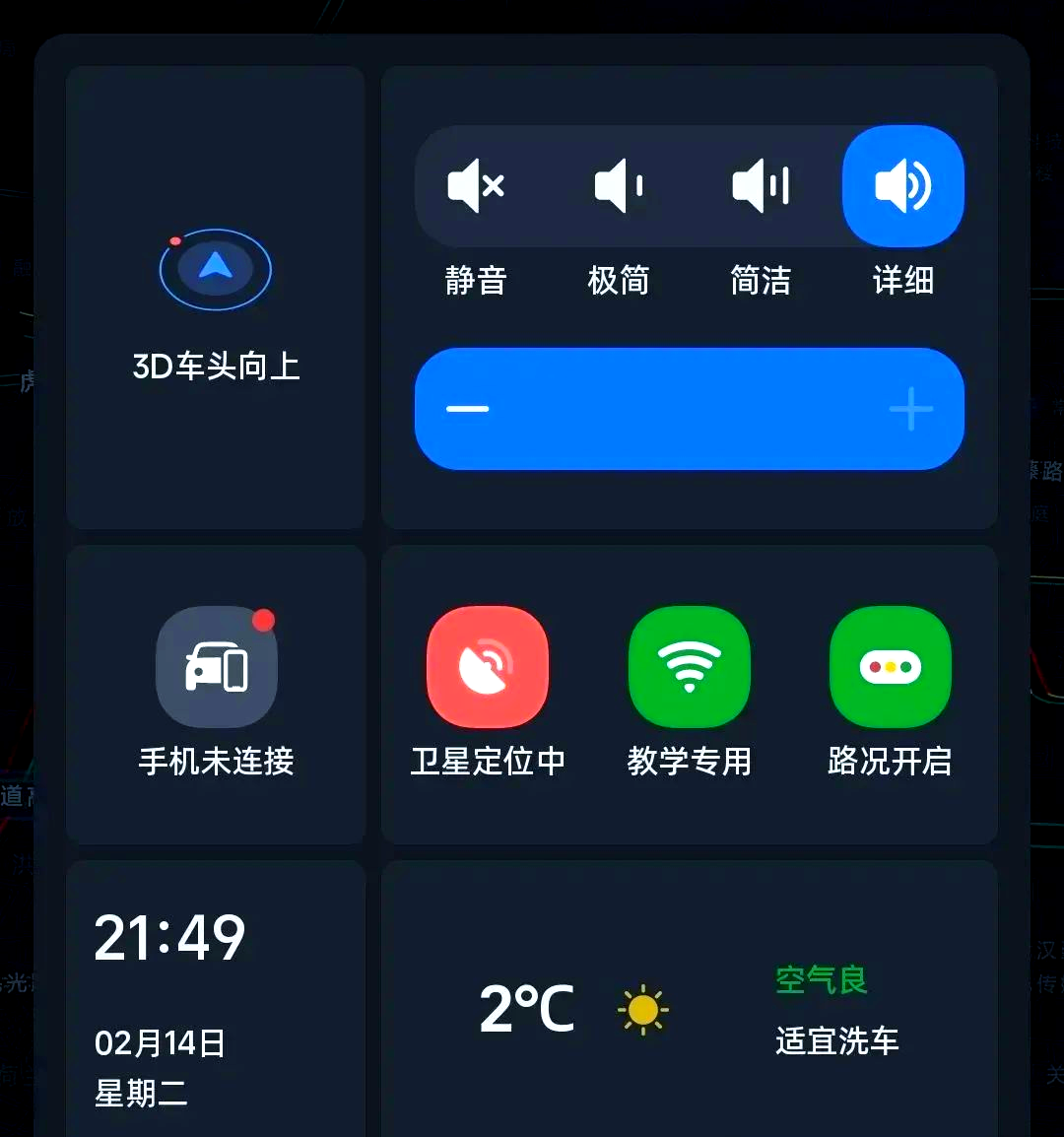Open 卫星定位中 satellite positioning status
The width and height of the screenshot is (1064, 1137).
488,667
